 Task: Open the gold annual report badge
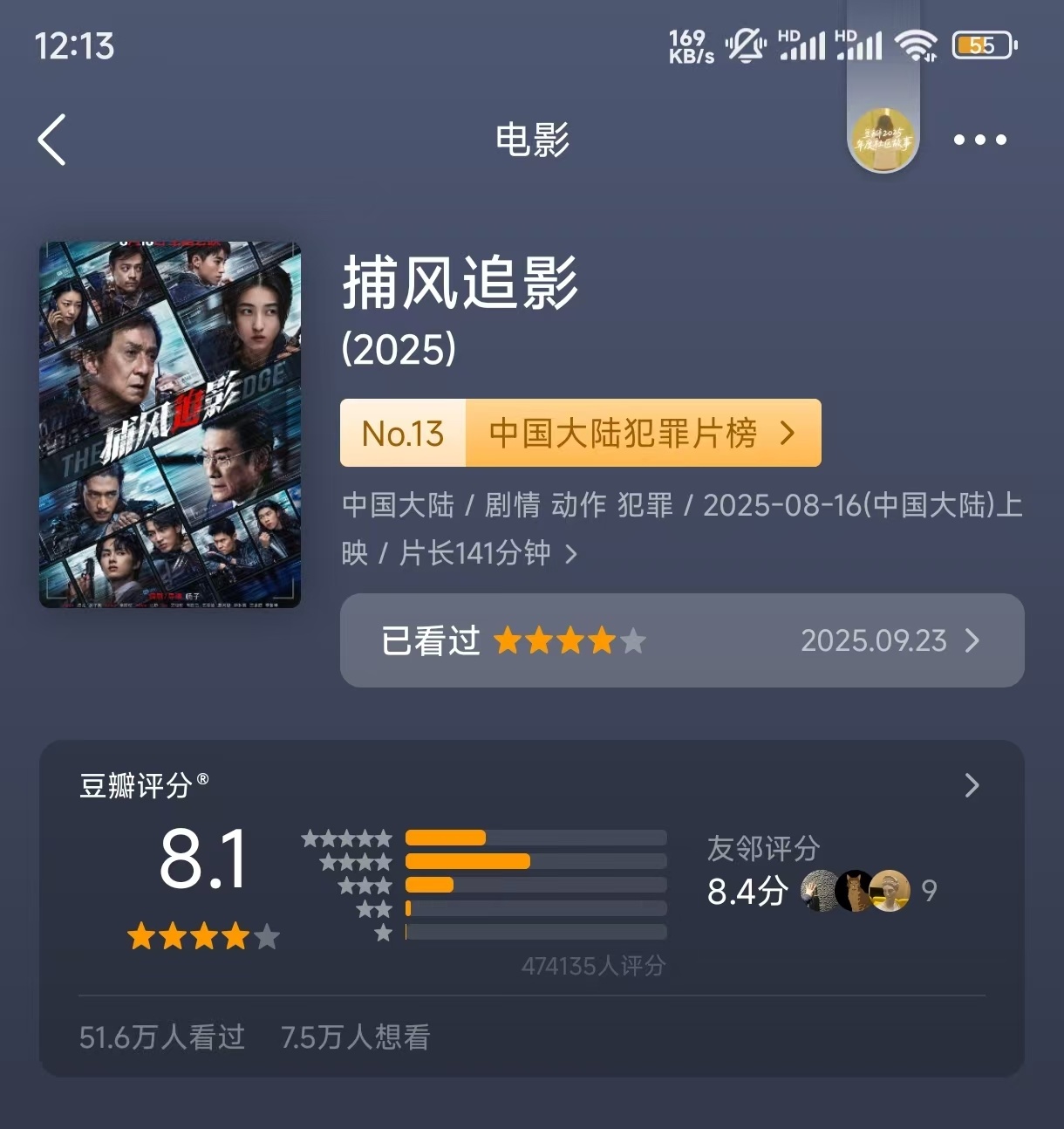pyautogui.click(x=883, y=140)
